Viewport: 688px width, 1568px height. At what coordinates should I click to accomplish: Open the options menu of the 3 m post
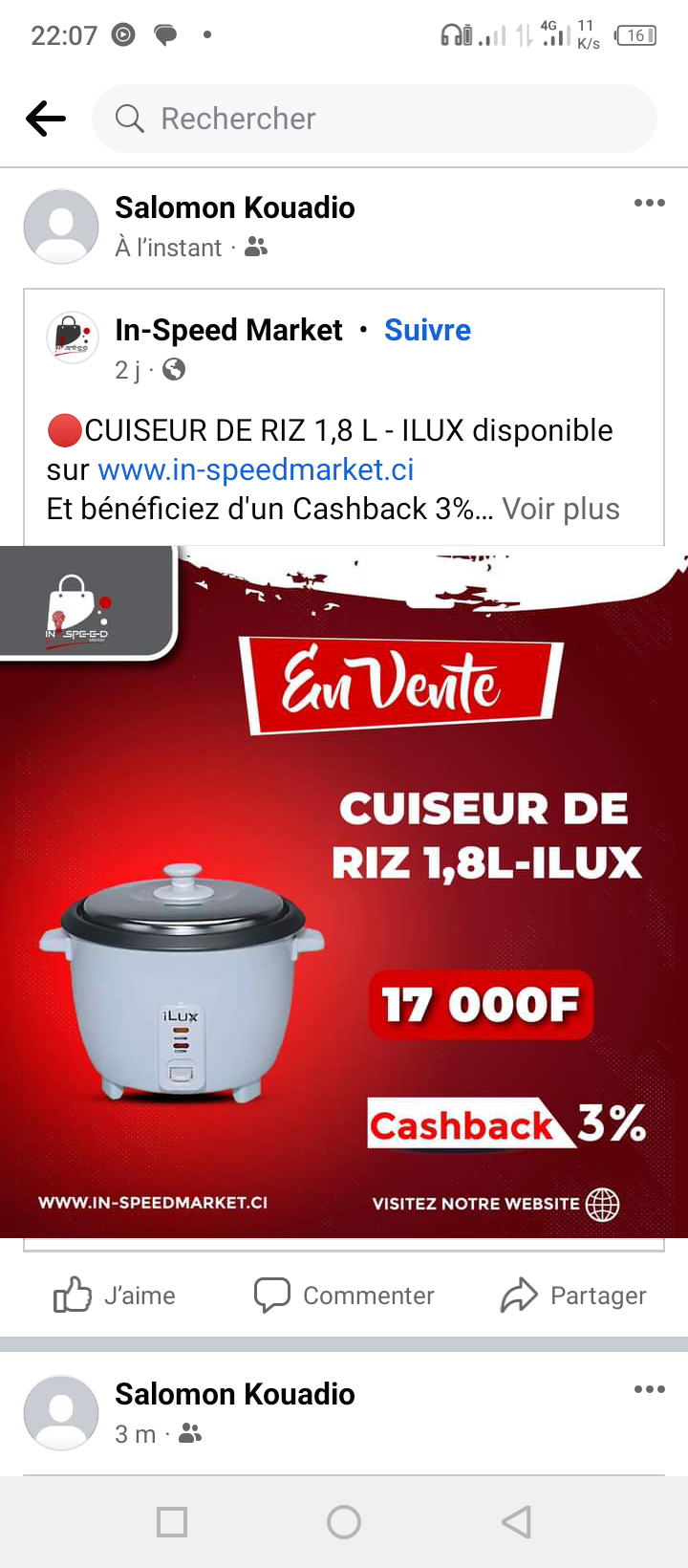click(x=649, y=1389)
